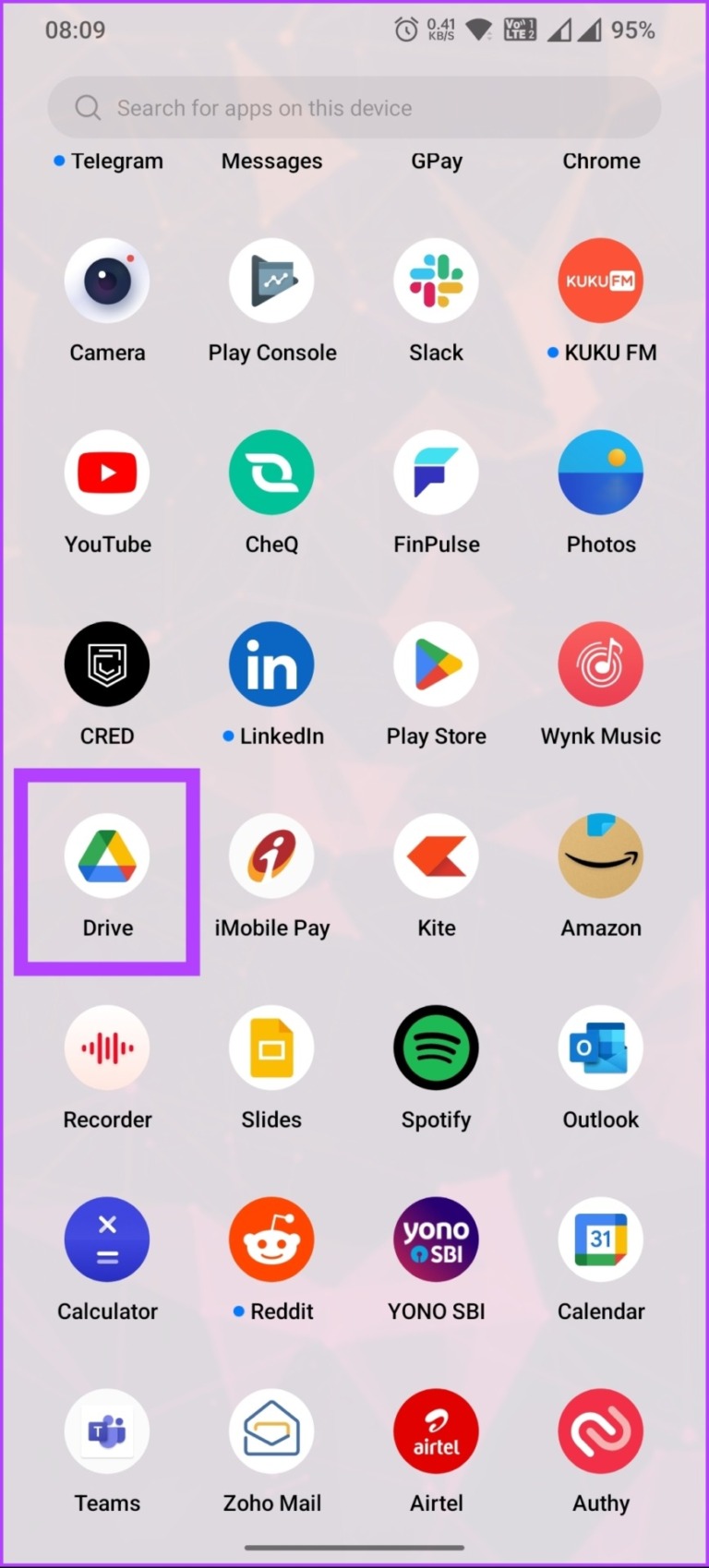The image size is (709, 1568).
Task: Open the Slack app
Action: coord(436,280)
